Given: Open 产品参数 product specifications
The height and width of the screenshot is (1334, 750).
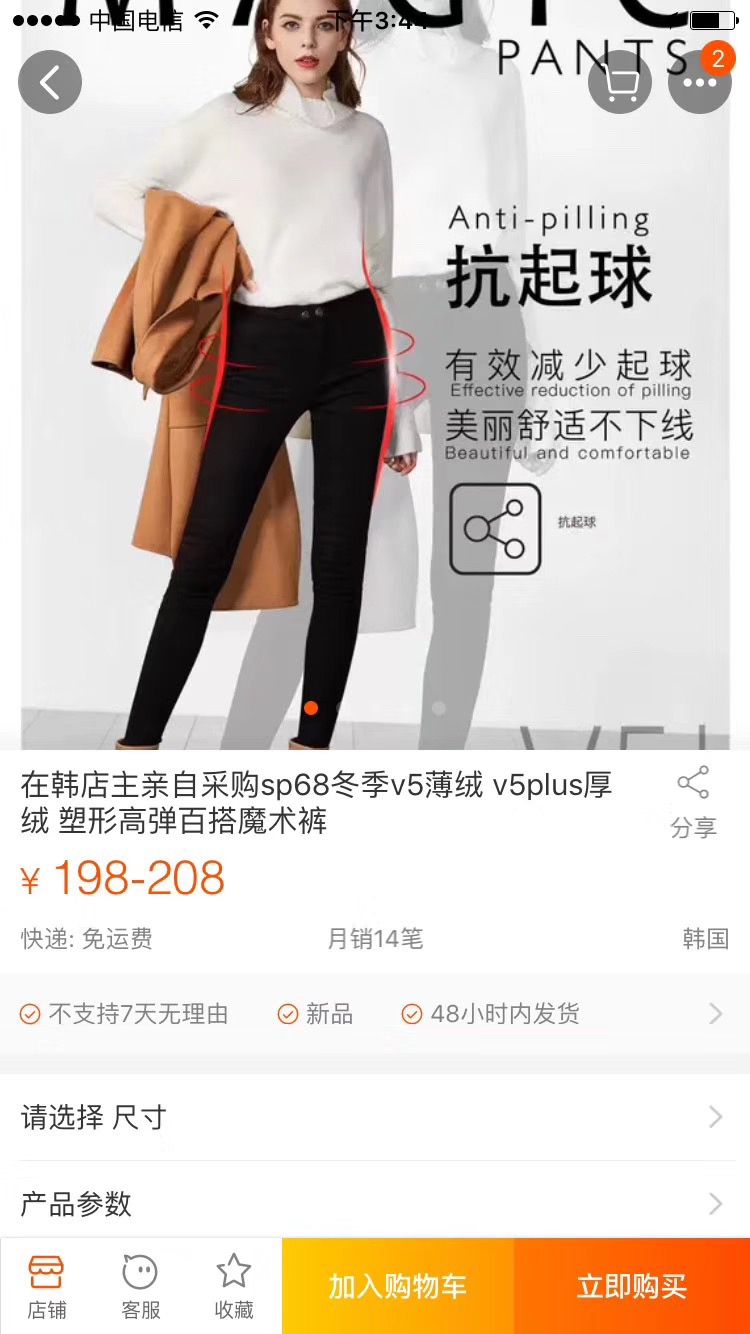Looking at the screenshot, I should tap(375, 1203).
